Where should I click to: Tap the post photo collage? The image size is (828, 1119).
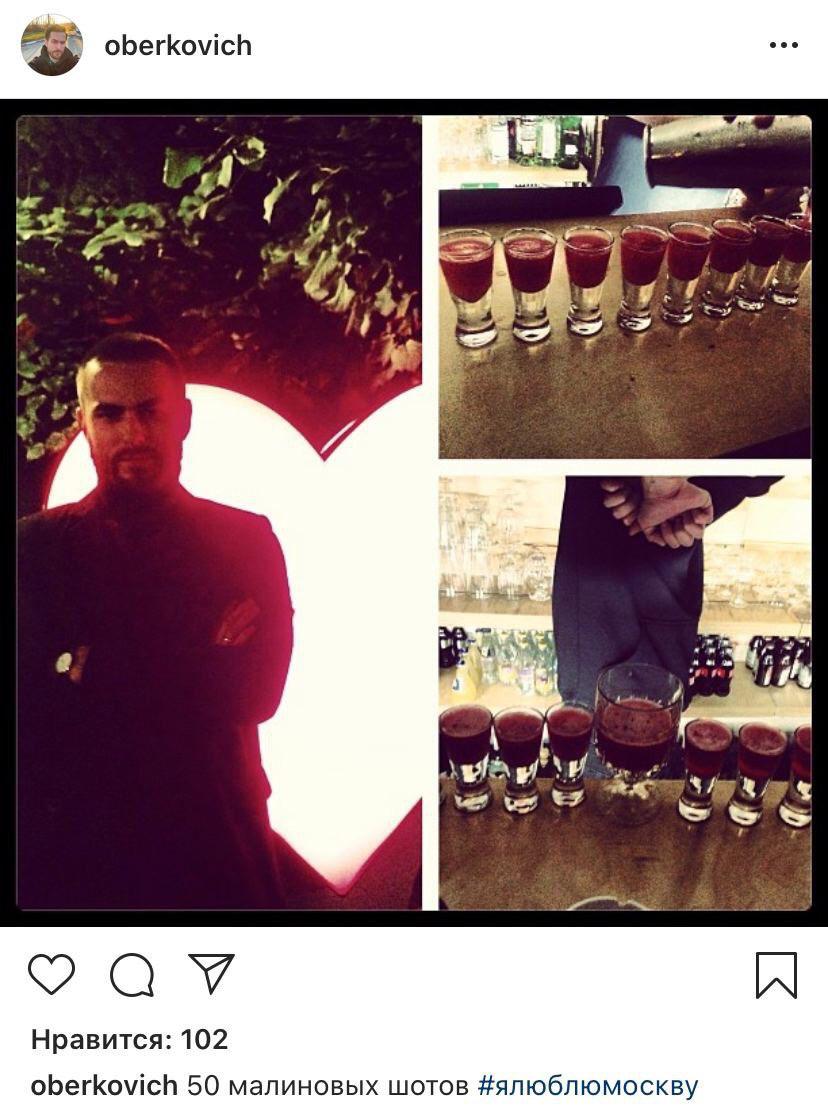pos(414,512)
